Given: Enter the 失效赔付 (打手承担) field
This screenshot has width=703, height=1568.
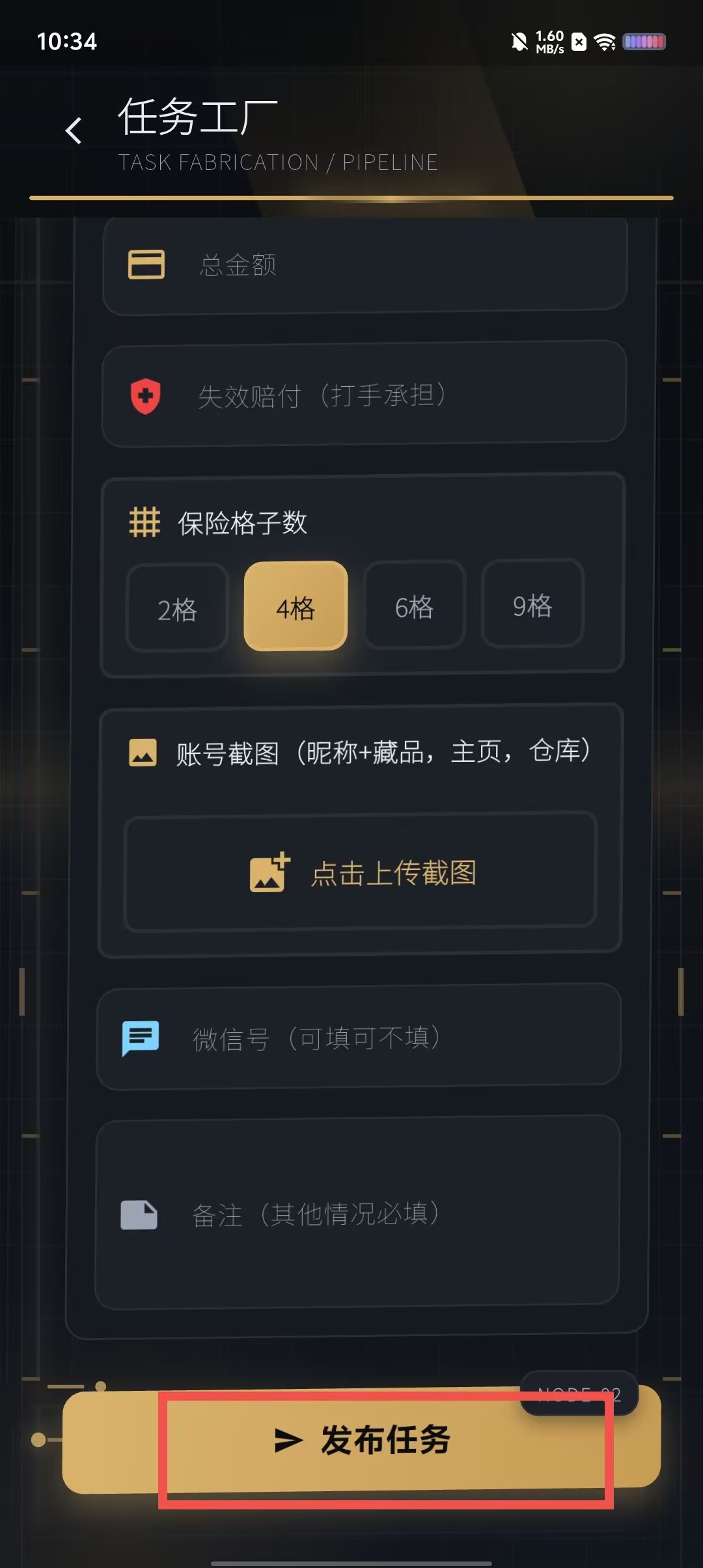Looking at the screenshot, I should (x=364, y=394).
